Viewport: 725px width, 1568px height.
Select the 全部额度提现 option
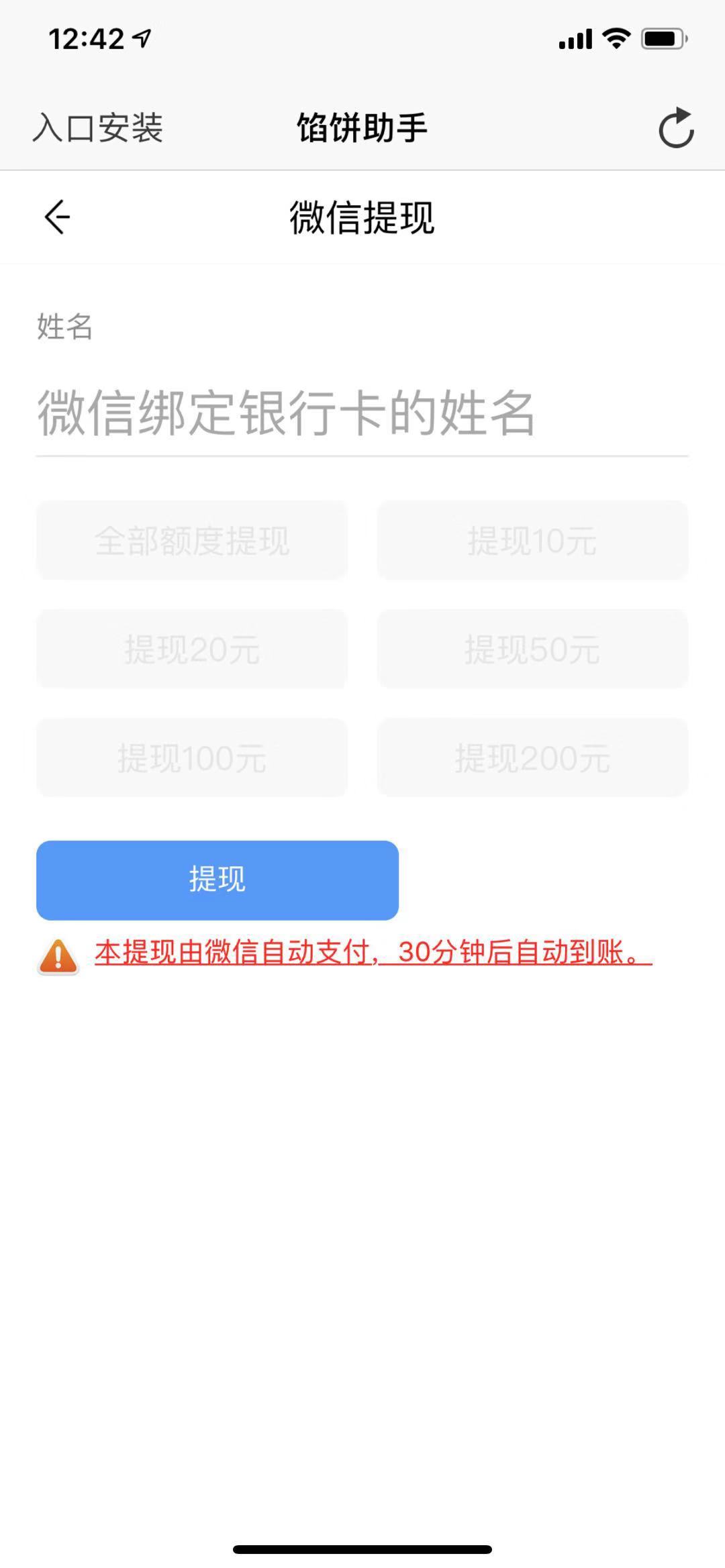click(192, 539)
